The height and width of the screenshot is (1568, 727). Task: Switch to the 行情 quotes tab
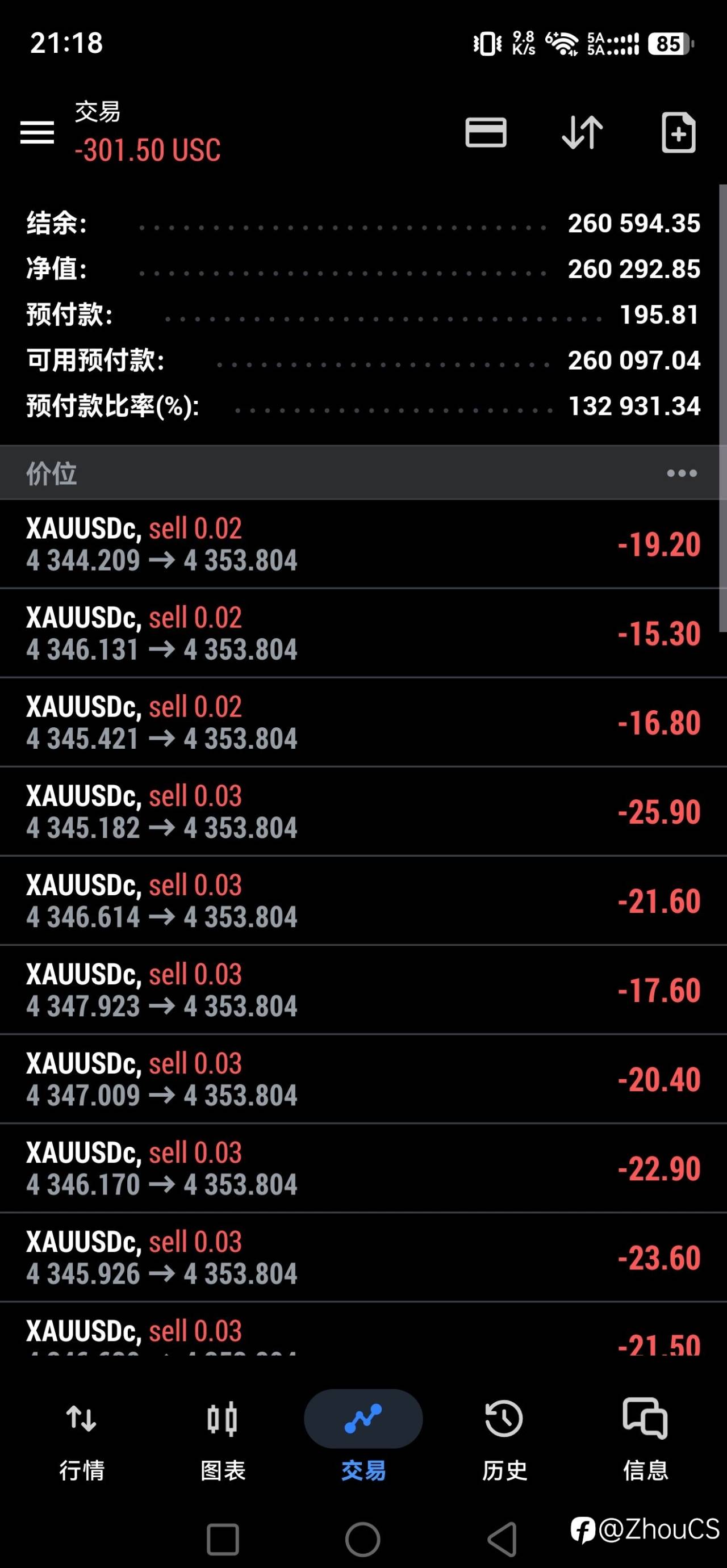[x=82, y=1440]
